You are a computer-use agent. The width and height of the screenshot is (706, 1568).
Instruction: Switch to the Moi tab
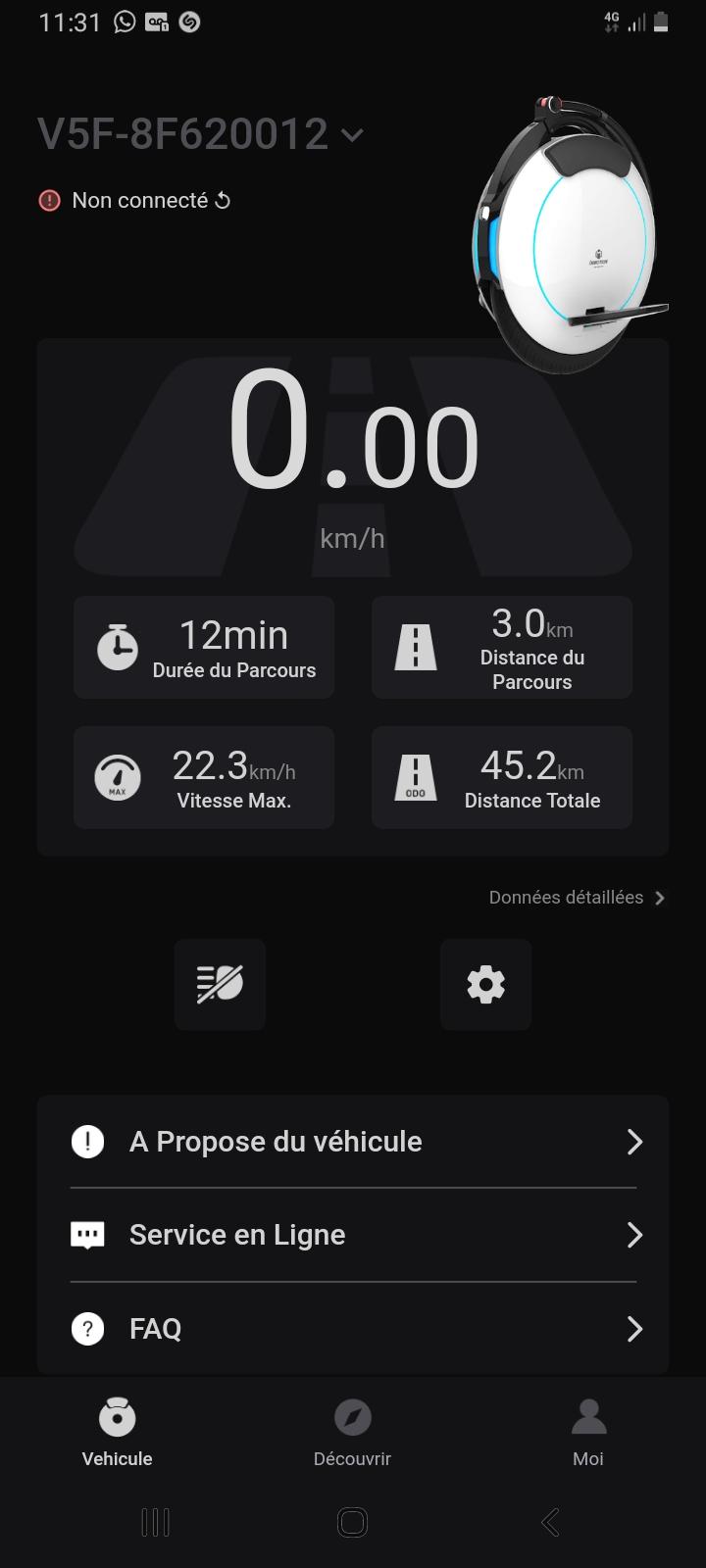(588, 1433)
